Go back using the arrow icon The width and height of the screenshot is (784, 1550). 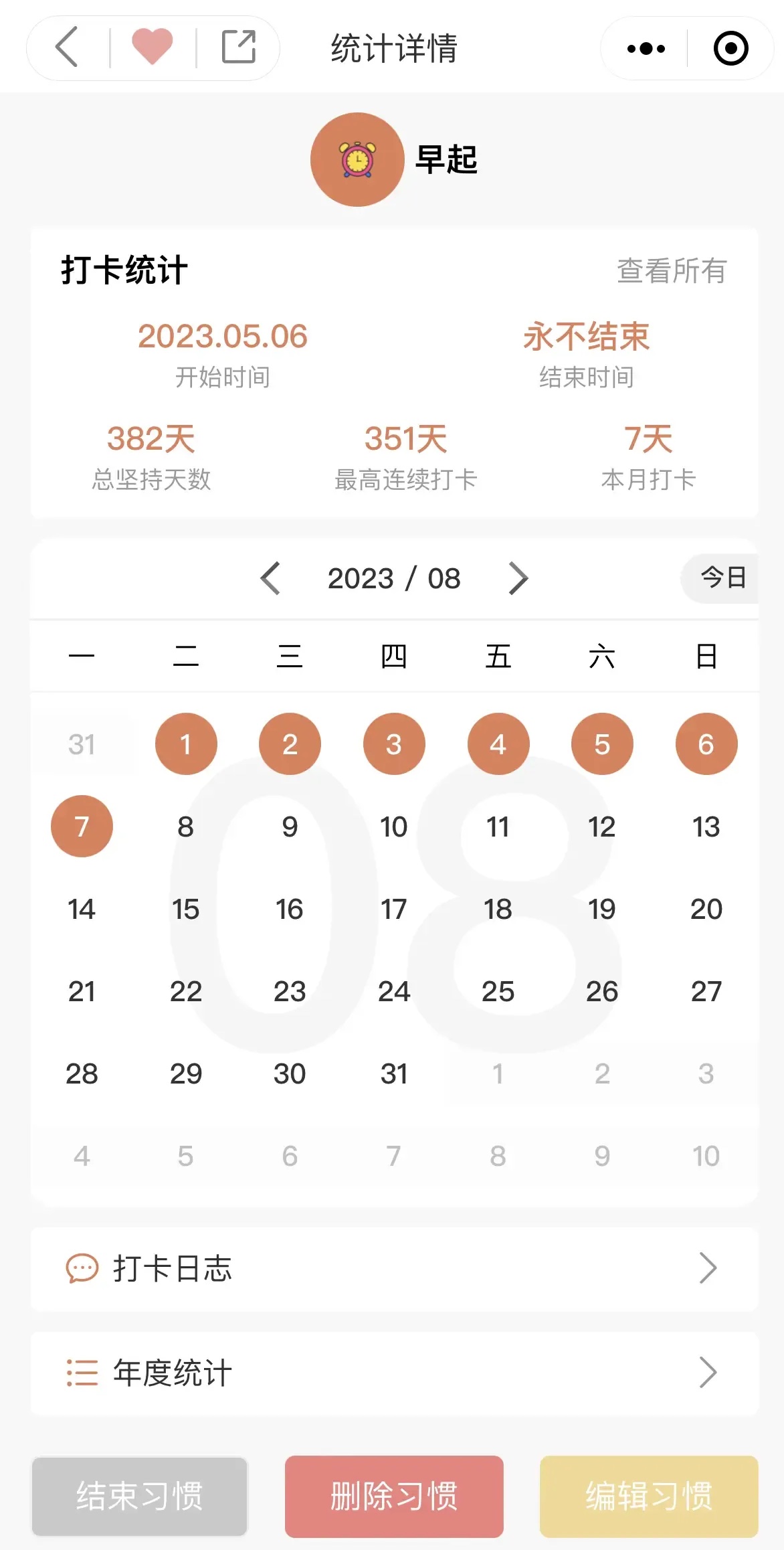67,48
